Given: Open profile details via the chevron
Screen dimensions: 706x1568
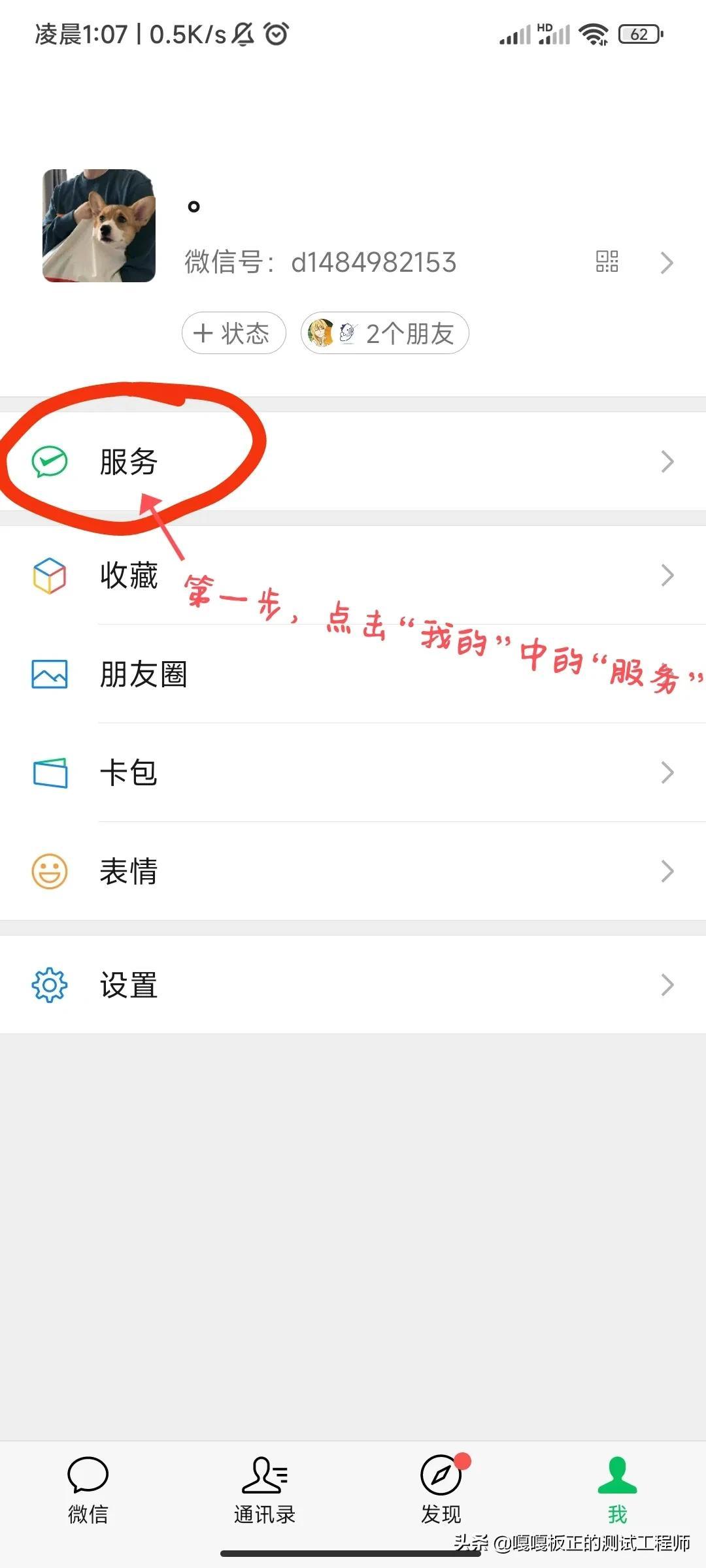Looking at the screenshot, I should click(667, 263).
